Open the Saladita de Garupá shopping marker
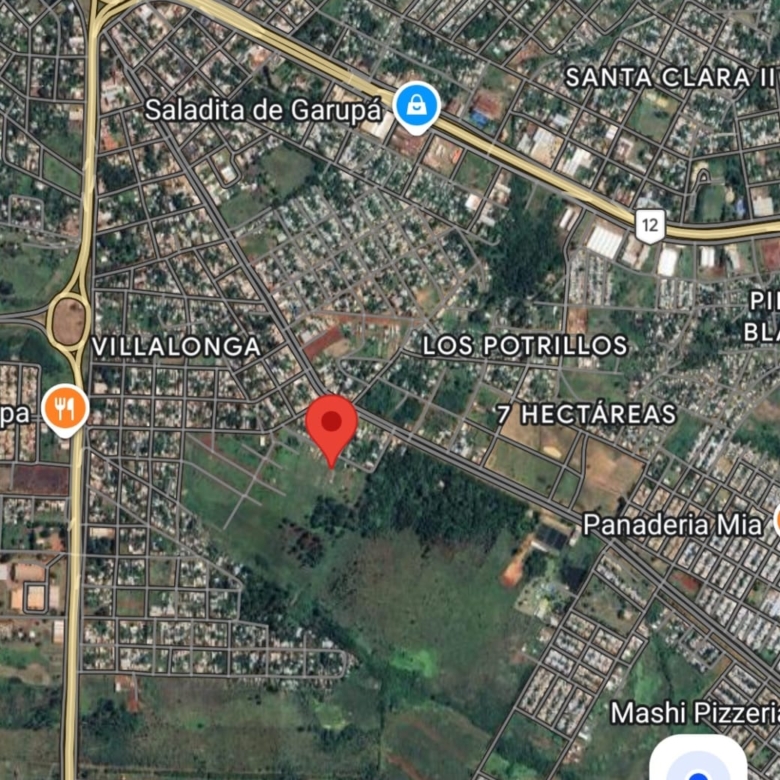Viewport: 780px width, 780px height. coord(416,105)
